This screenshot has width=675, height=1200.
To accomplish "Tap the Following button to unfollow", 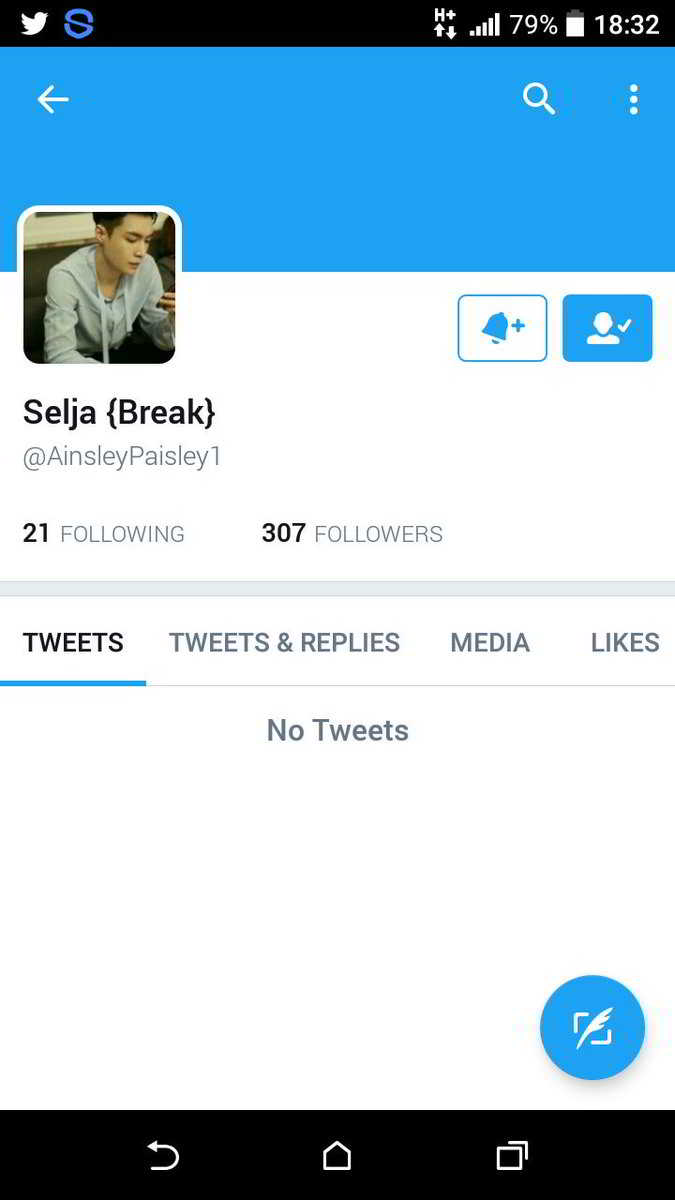I will tap(607, 328).
